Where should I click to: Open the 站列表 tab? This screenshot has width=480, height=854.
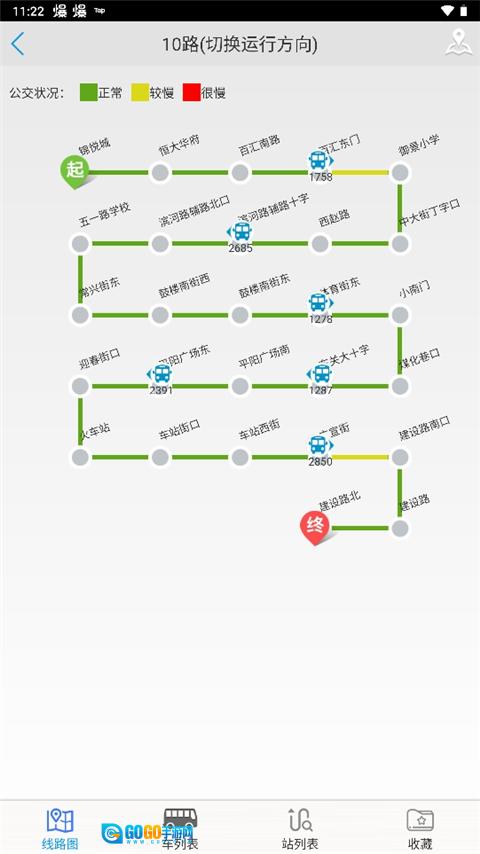click(300, 829)
